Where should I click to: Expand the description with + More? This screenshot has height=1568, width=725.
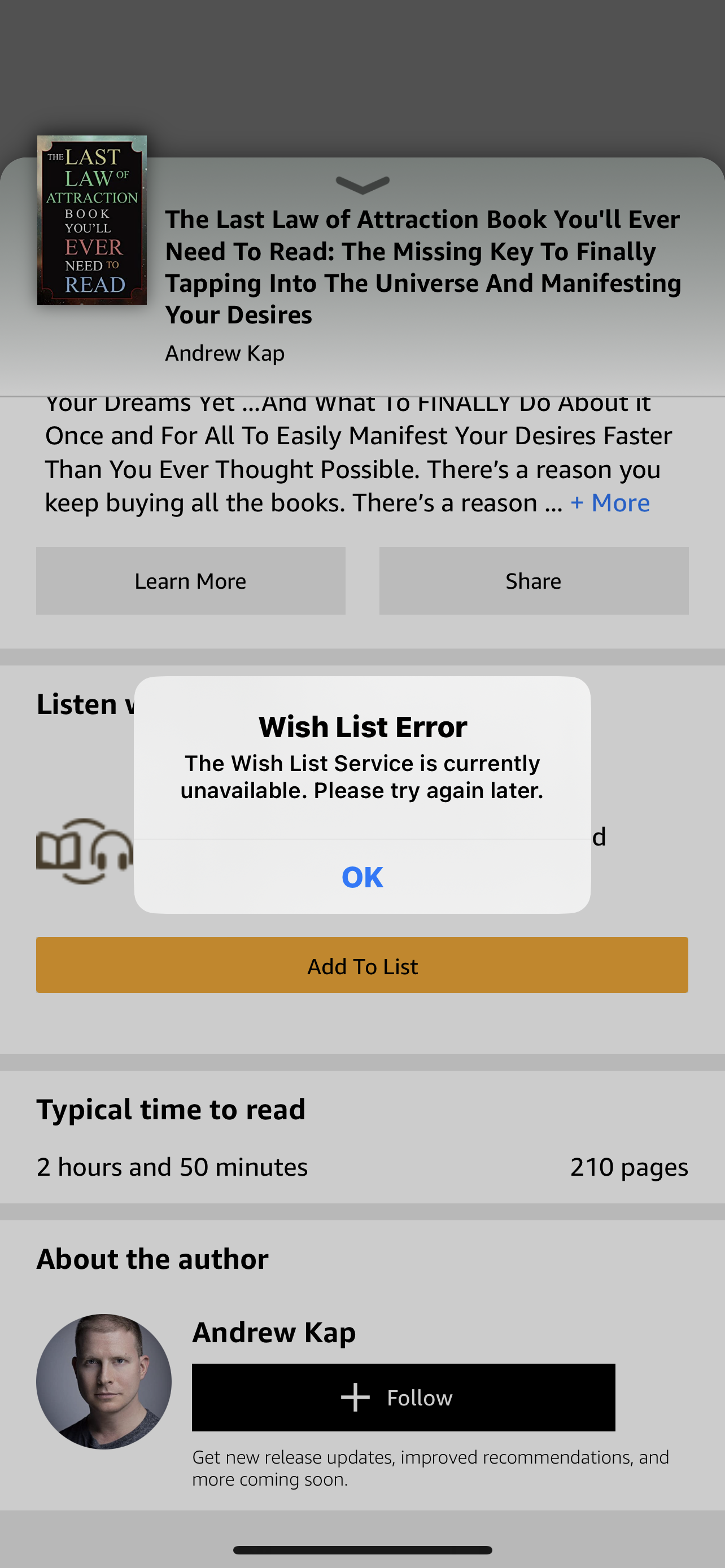(x=610, y=503)
